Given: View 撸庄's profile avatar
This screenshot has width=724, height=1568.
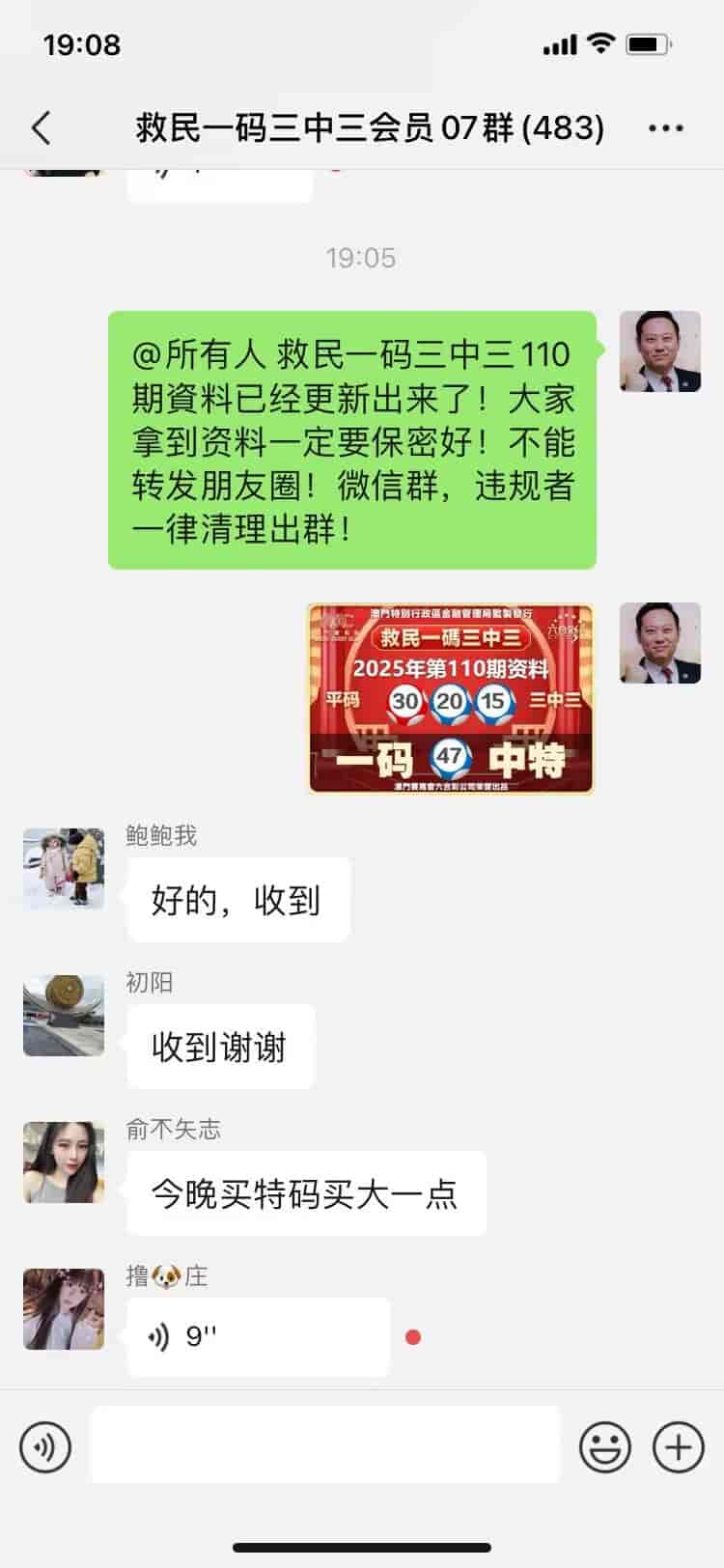Looking at the screenshot, I should point(64,1309).
